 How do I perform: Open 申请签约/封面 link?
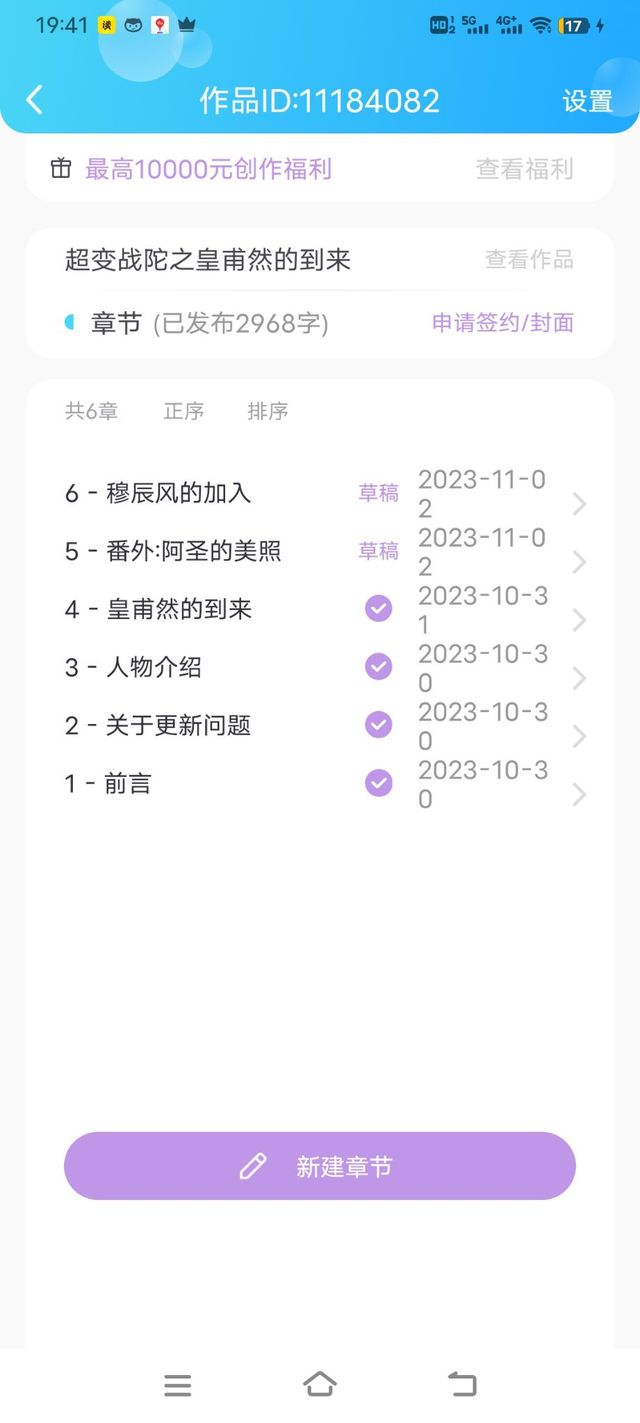(502, 323)
